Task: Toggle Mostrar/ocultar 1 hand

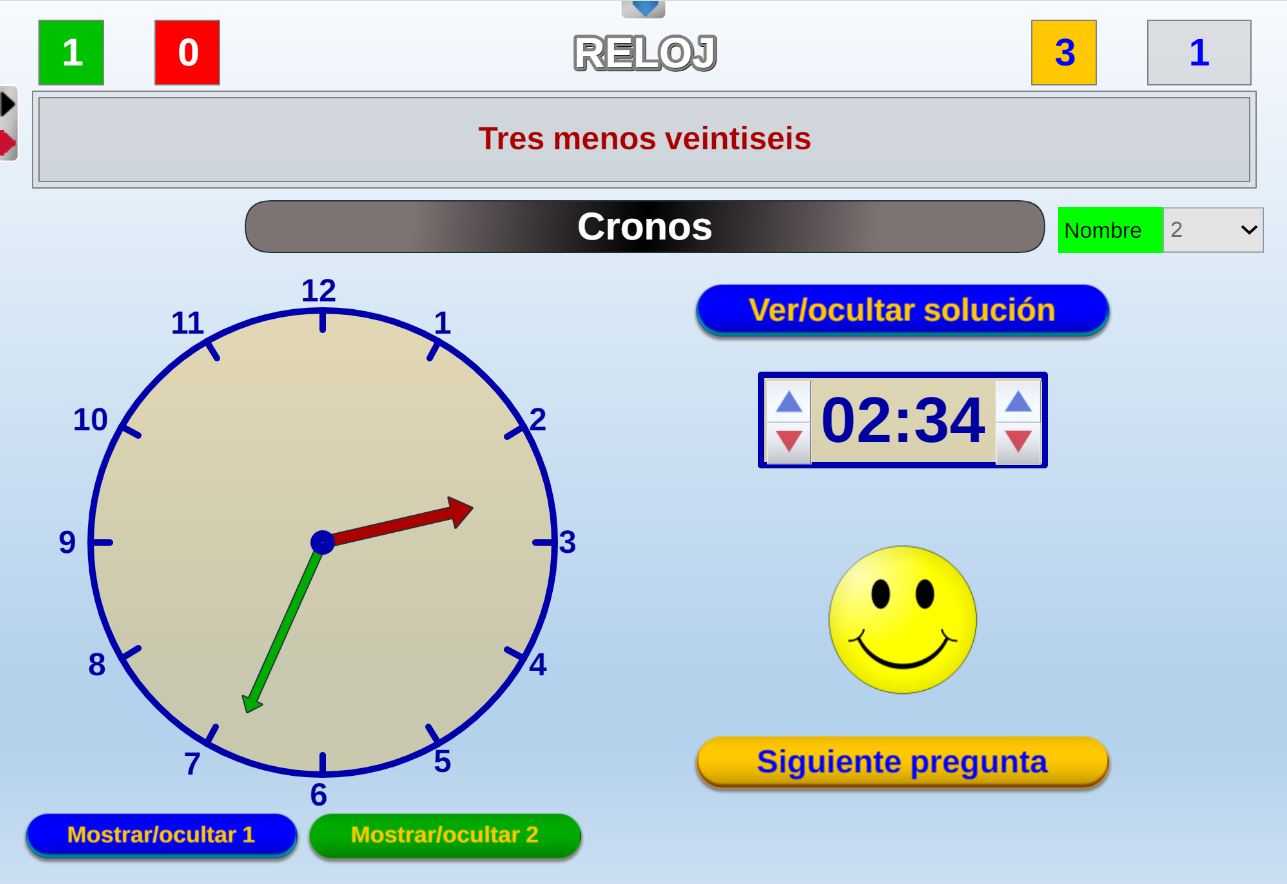Action: coord(161,835)
